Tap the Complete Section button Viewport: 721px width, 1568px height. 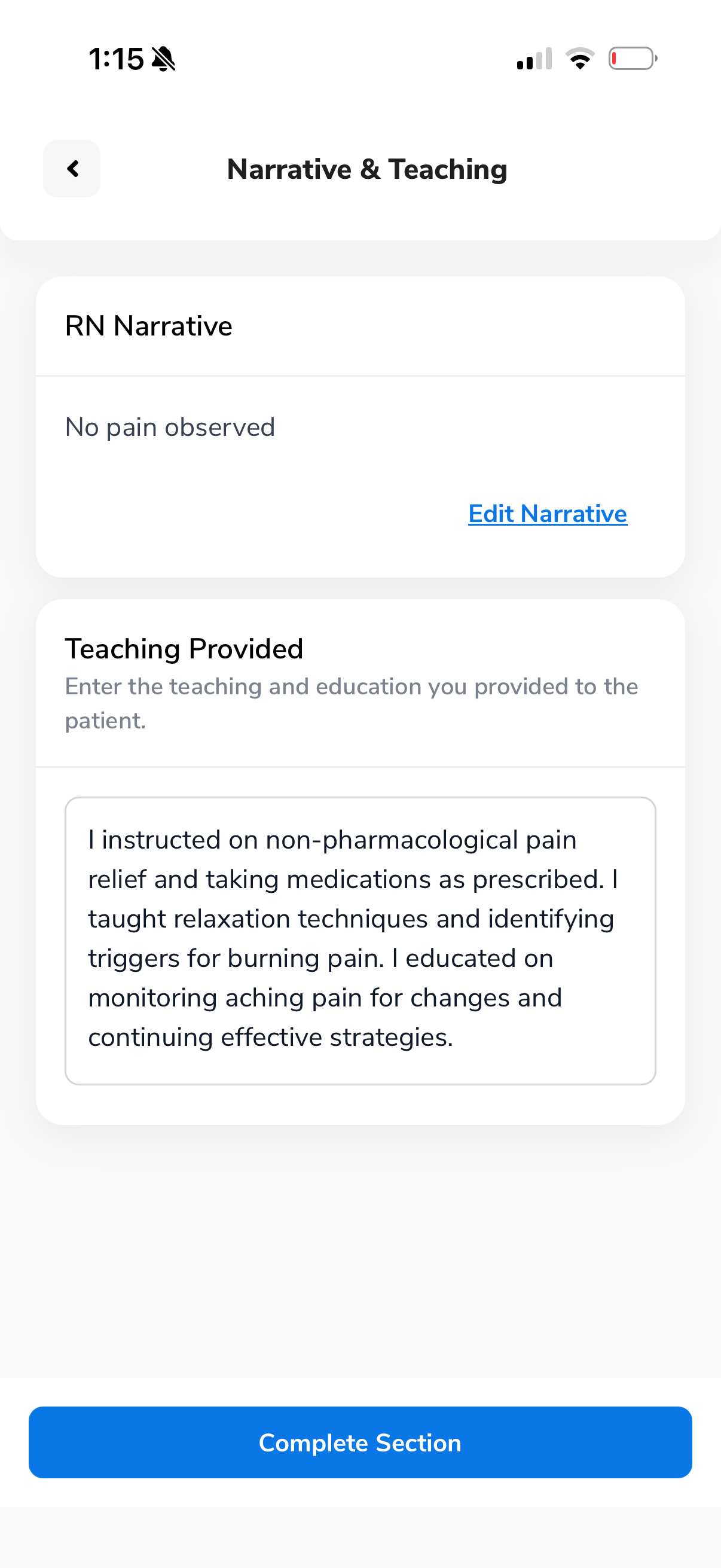[x=360, y=1442]
